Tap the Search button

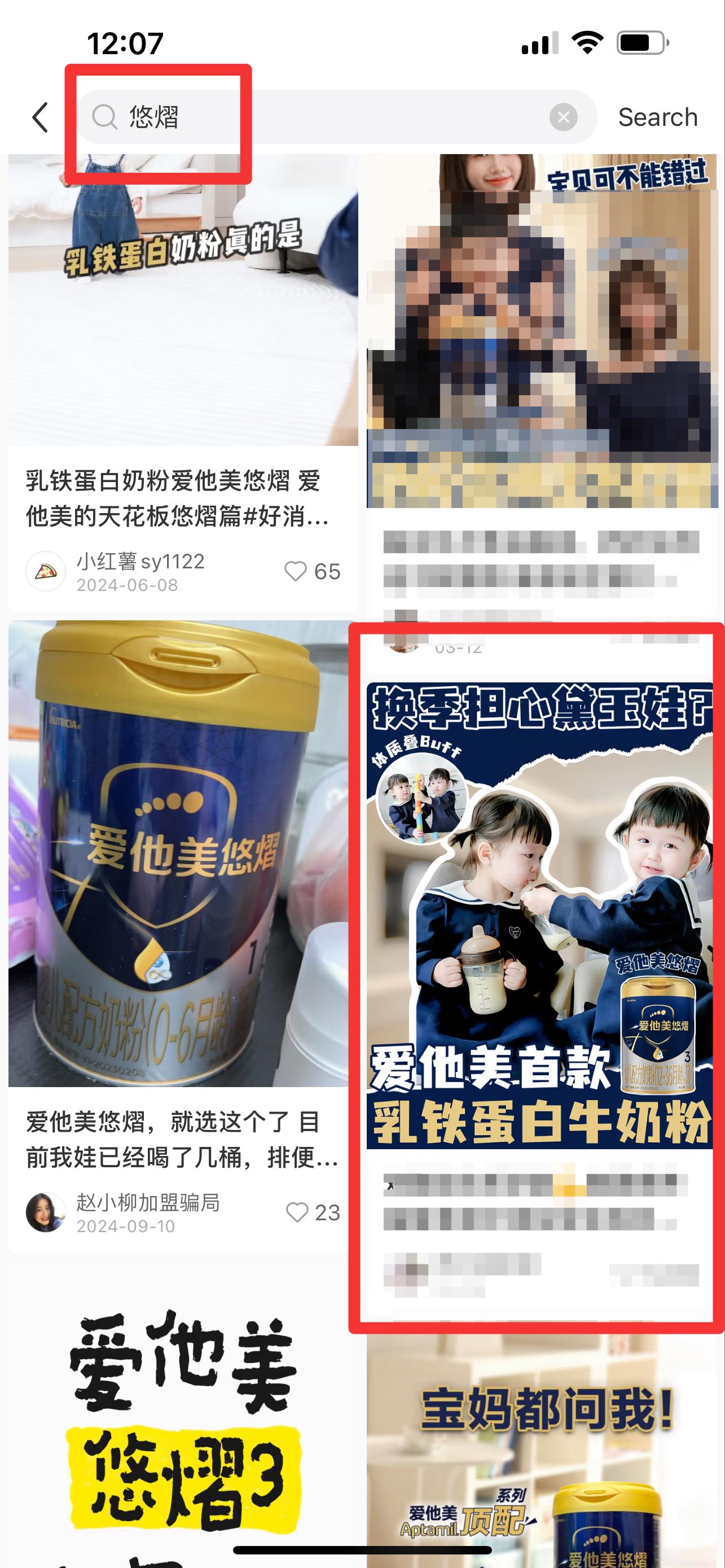click(x=657, y=117)
